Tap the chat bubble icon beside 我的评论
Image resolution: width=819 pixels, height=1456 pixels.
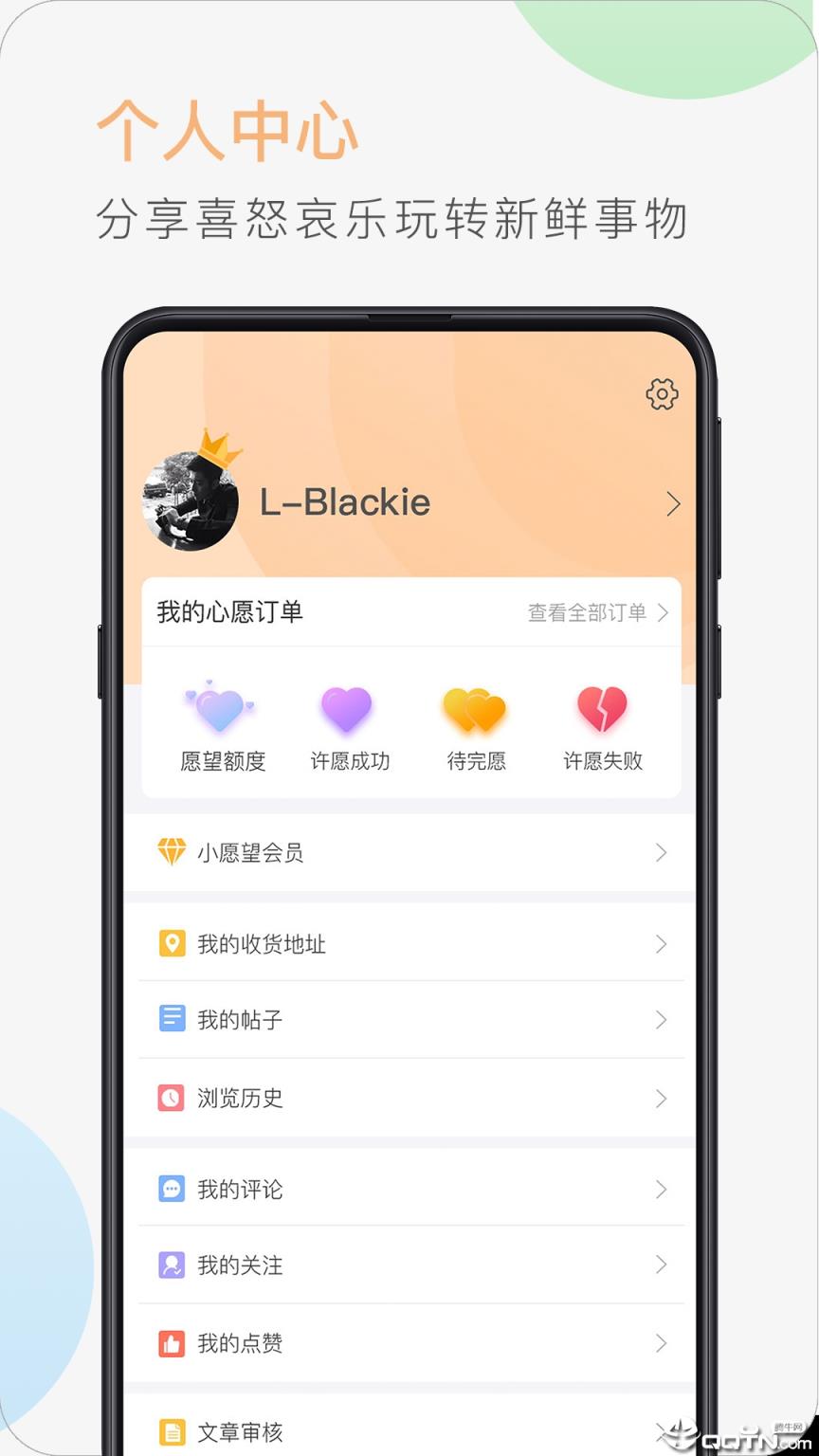[x=172, y=1190]
